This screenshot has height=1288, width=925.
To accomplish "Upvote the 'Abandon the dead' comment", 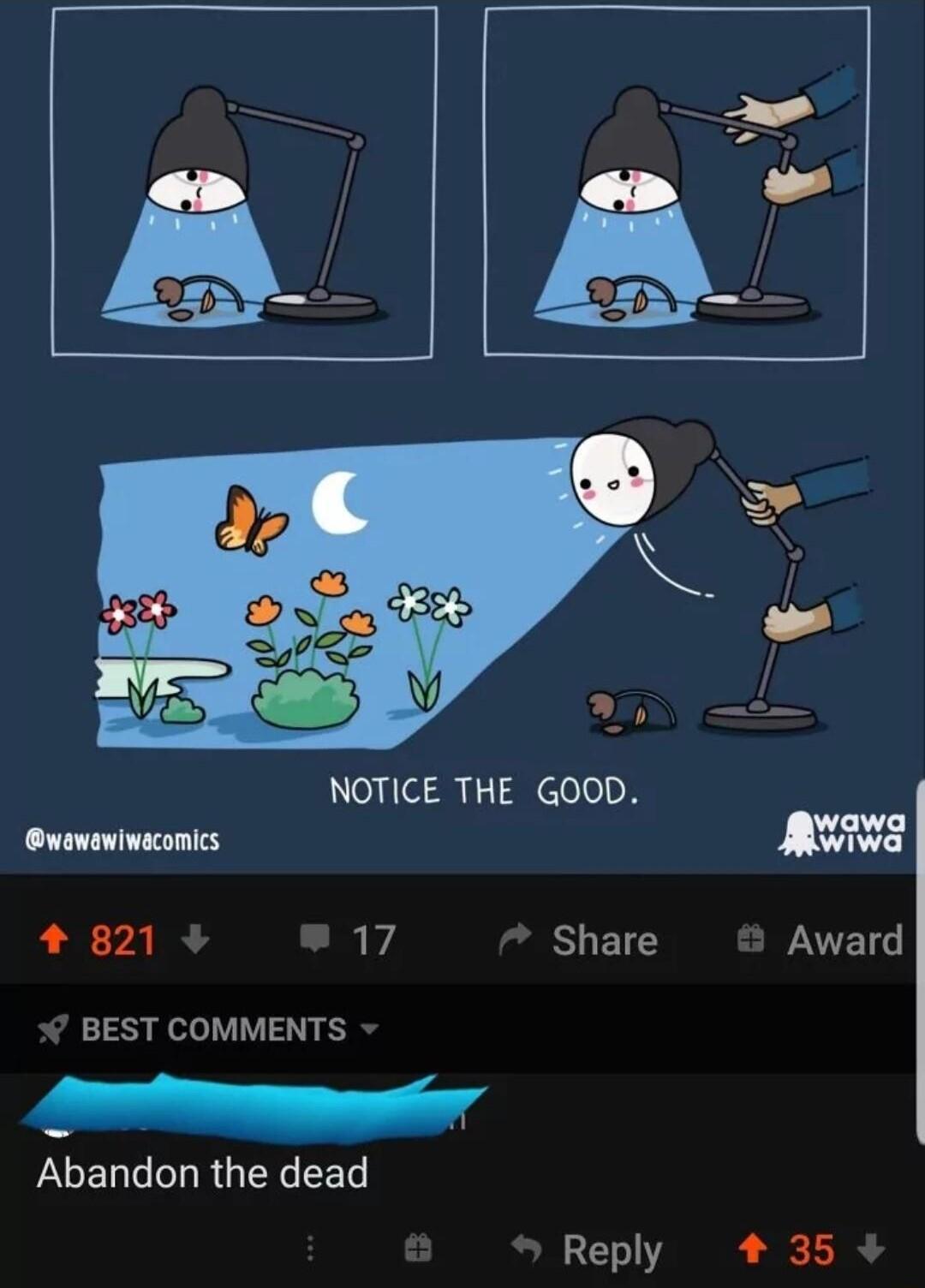I will 752,1249.
